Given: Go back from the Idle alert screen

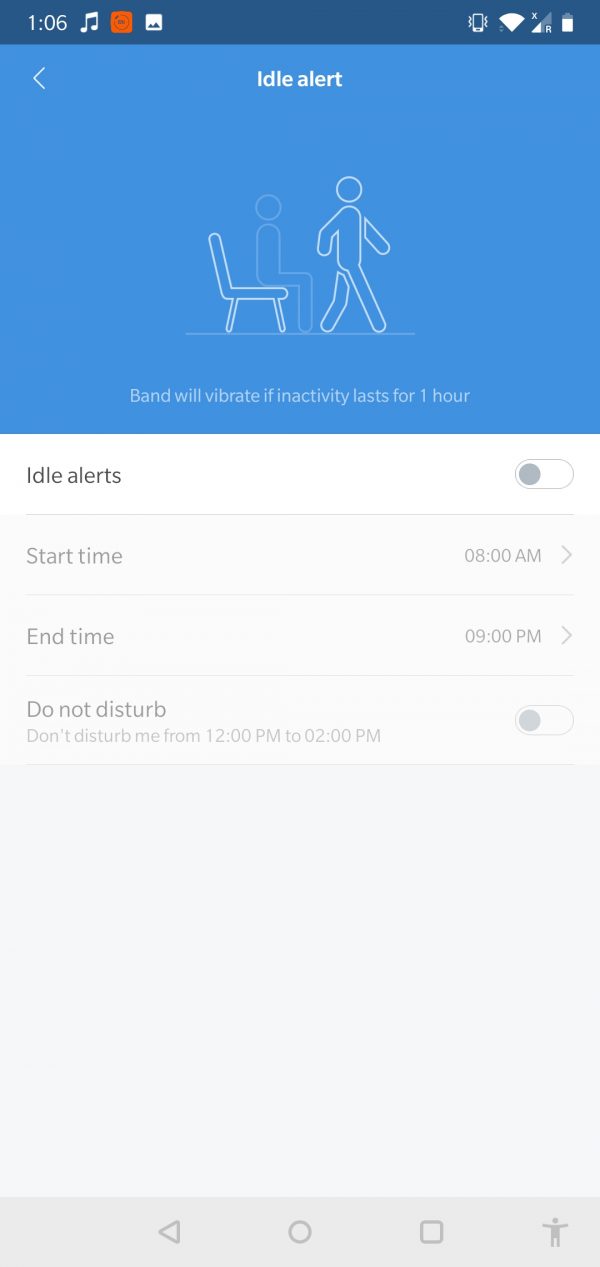Looking at the screenshot, I should (x=39, y=79).
